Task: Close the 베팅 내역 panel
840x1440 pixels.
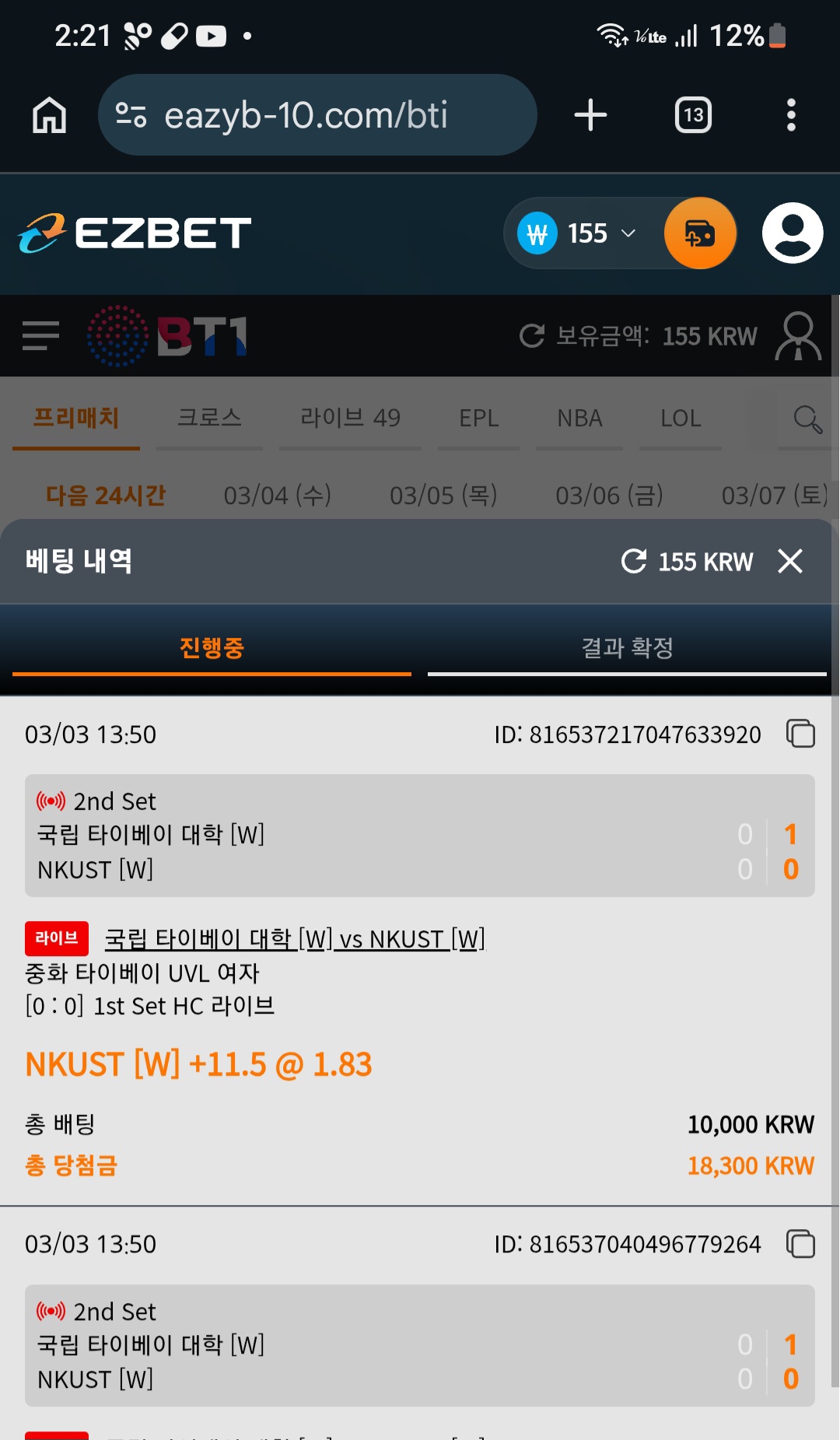Action: click(789, 561)
